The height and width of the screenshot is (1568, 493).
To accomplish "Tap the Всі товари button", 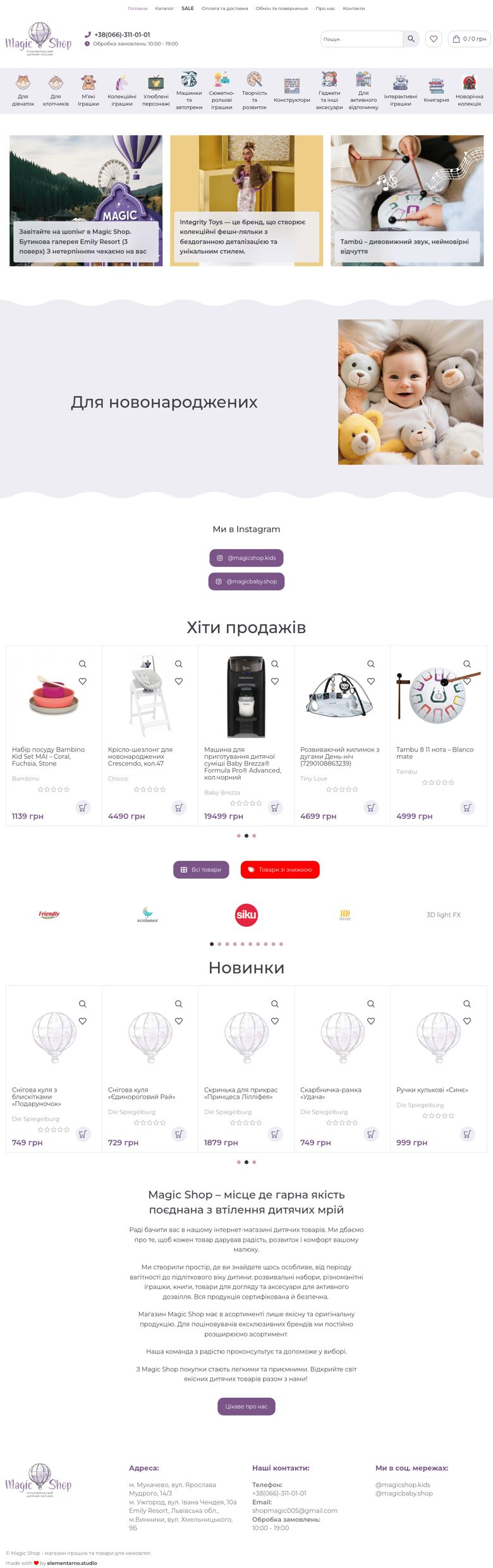I will [201, 870].
